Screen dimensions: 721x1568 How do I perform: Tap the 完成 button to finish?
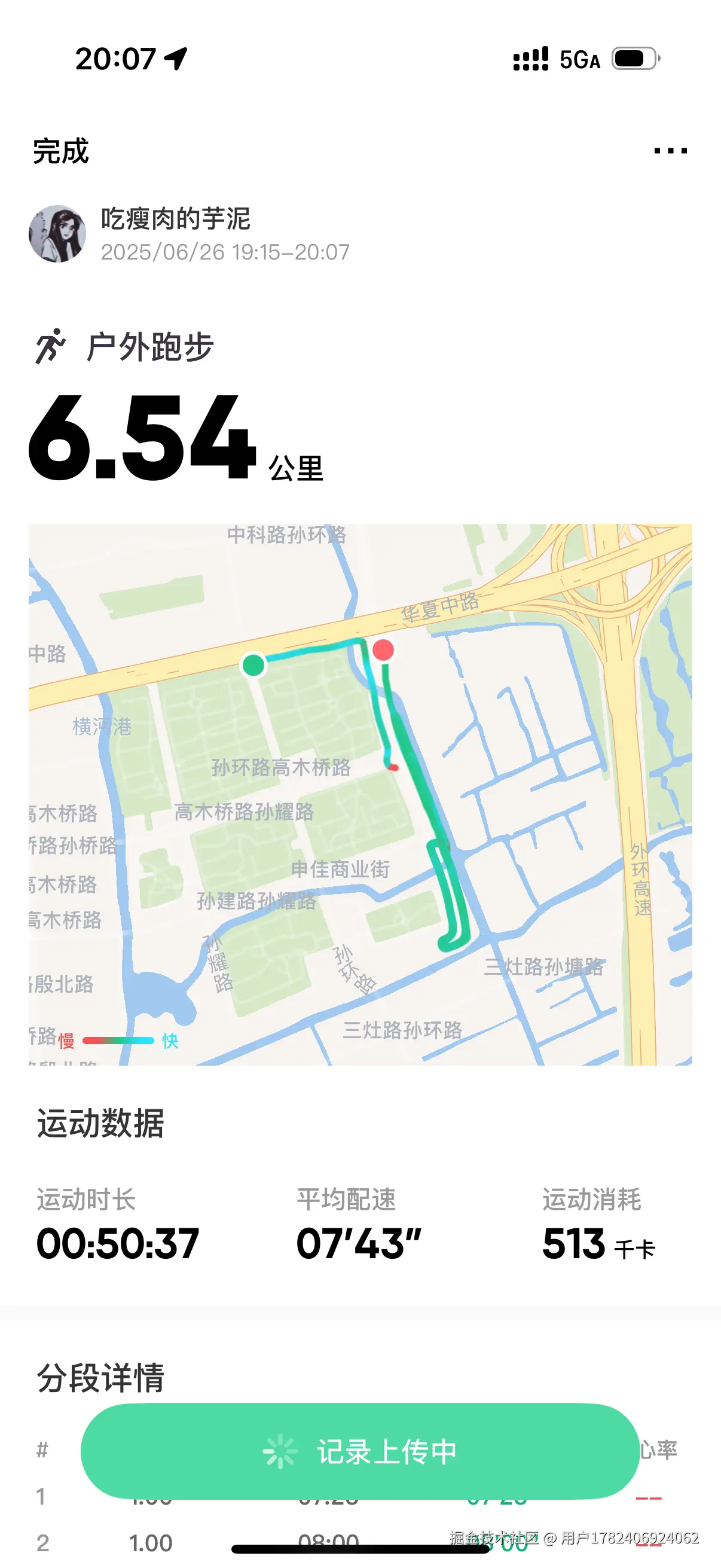[x=60, y=152]
